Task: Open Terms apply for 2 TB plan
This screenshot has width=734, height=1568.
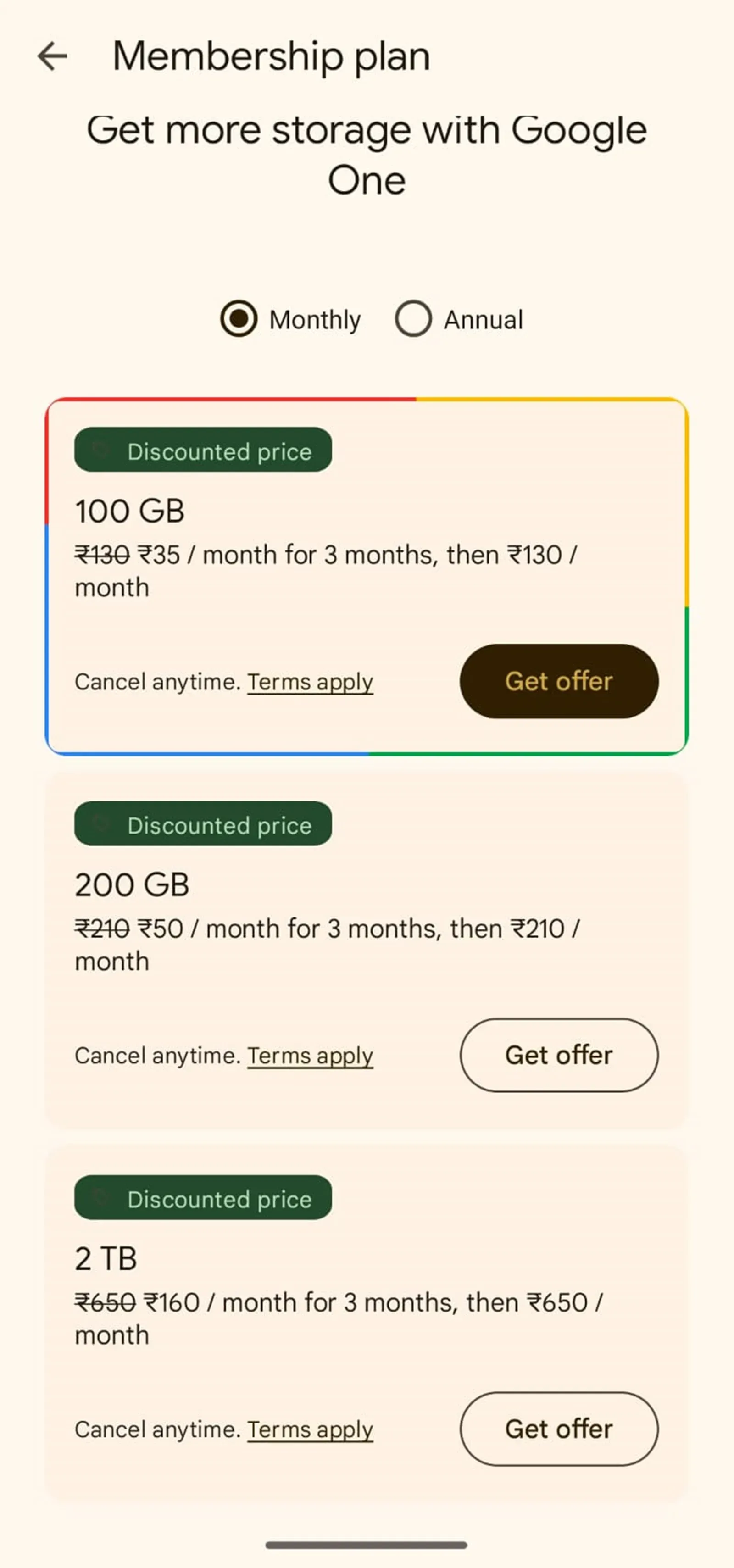Action: pyautogui.click(x=310, y=1430)
